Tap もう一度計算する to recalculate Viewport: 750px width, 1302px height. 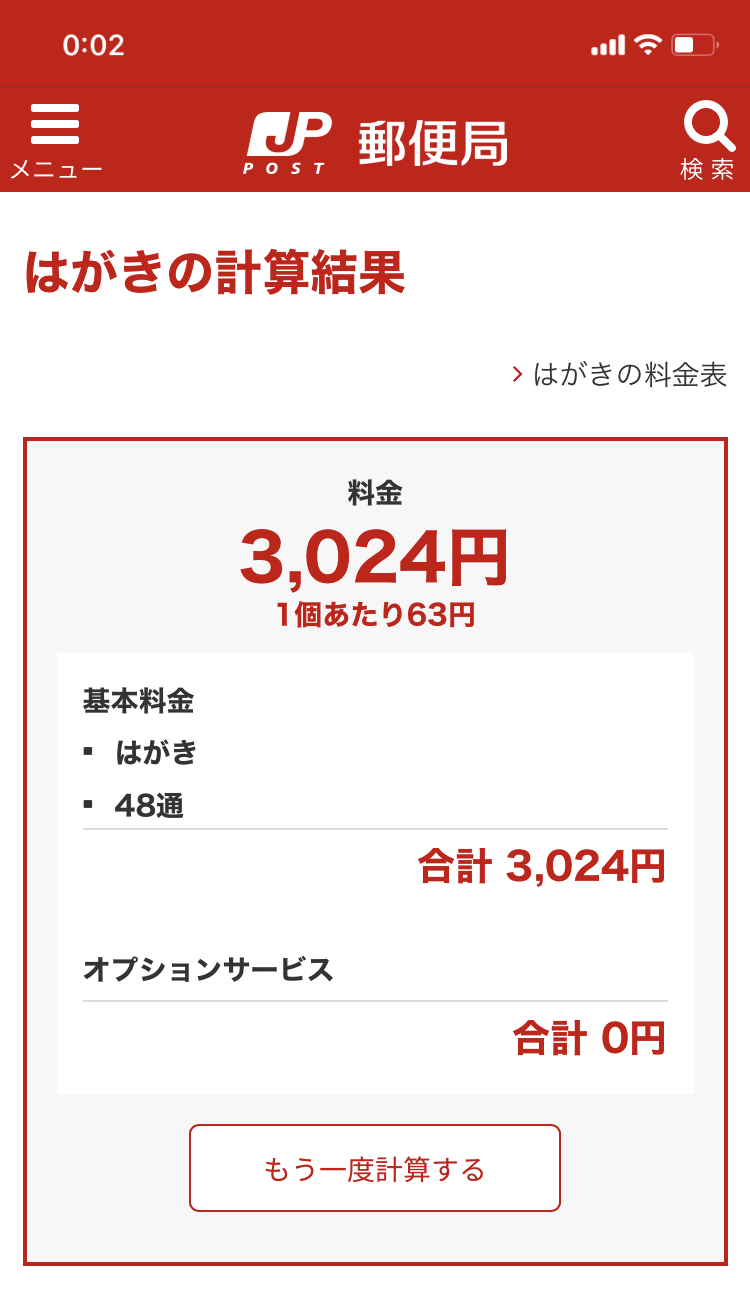coord(374,1168)
